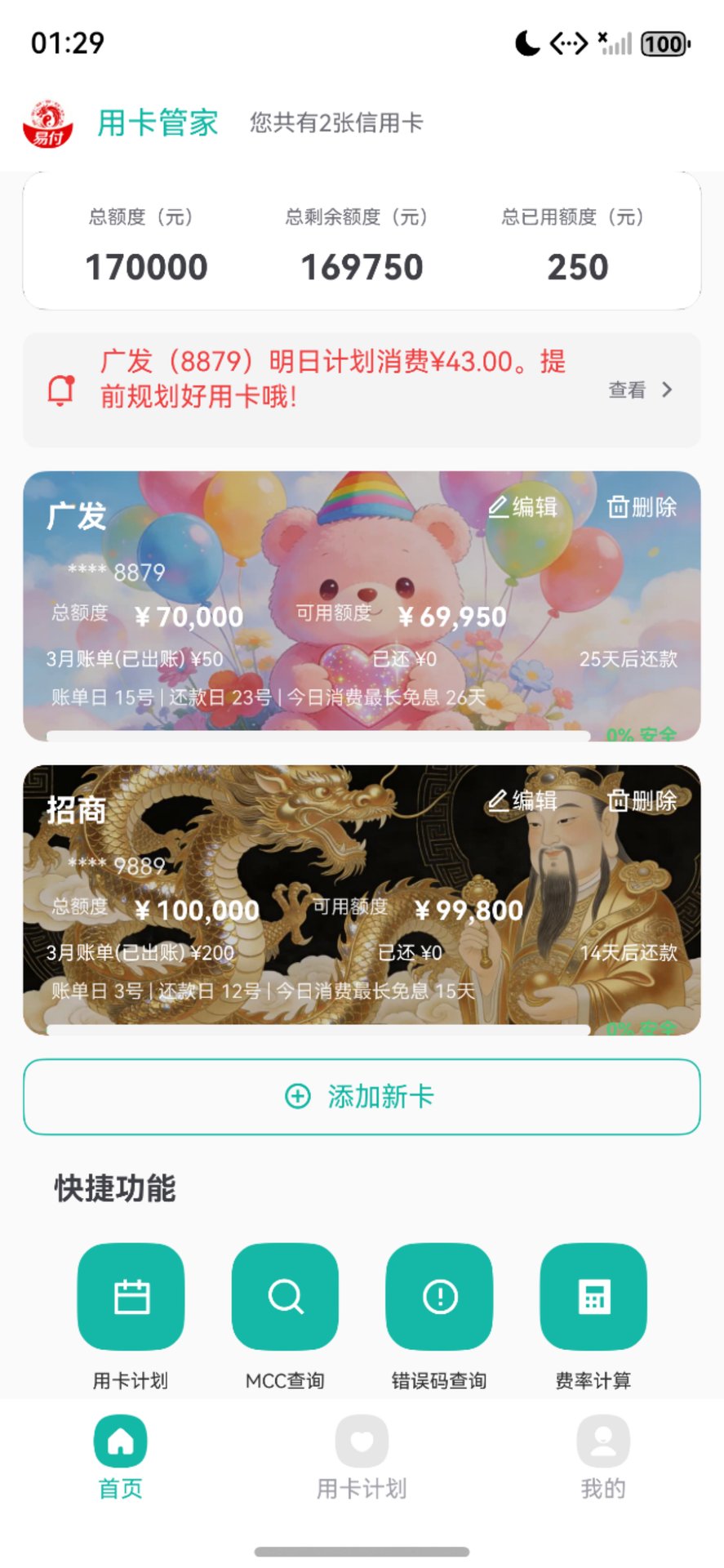Add a new card with 添加新卡
Screen dimensions: 724x1568
tap(362, 1097)
